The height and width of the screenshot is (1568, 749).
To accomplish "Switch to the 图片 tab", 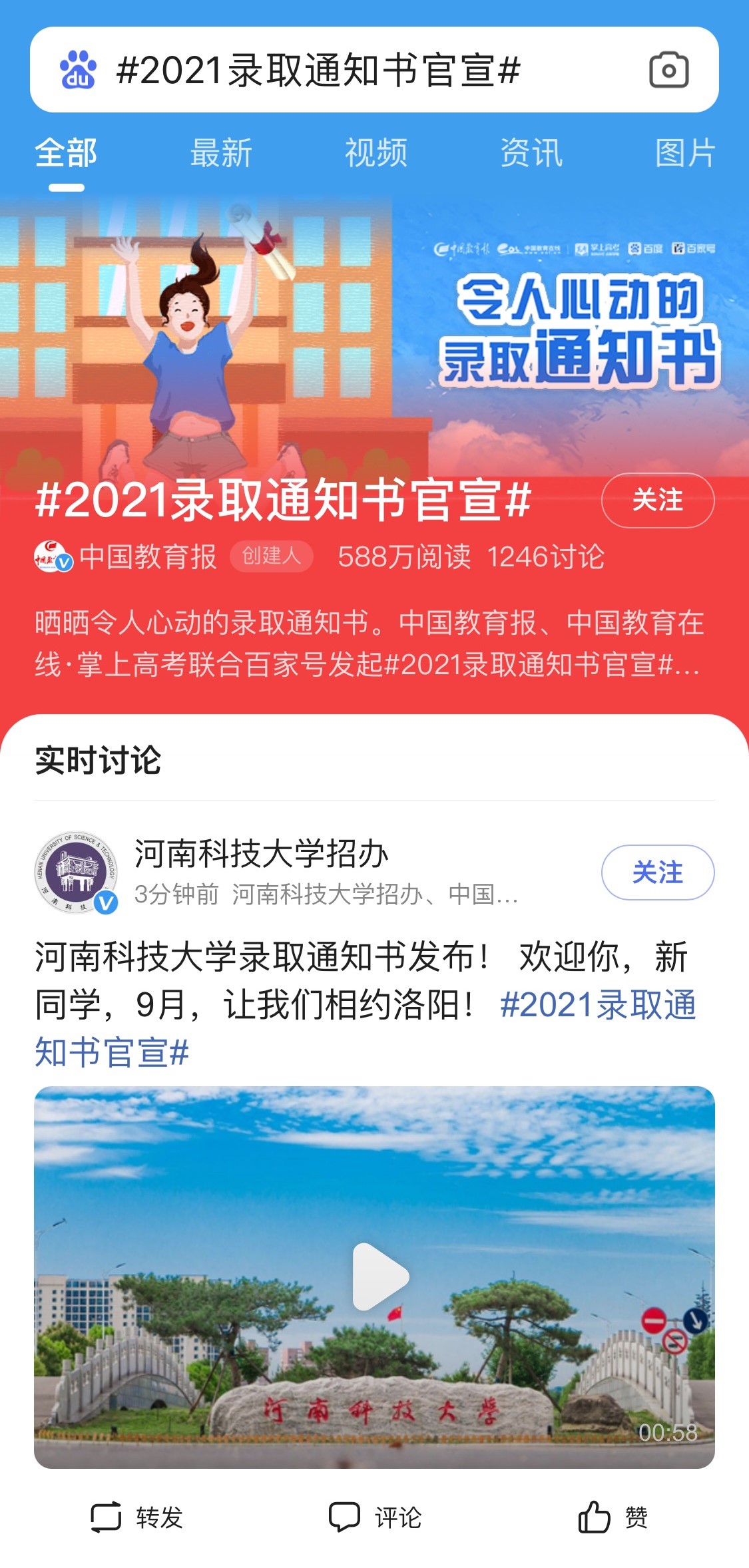I will 684,153.
